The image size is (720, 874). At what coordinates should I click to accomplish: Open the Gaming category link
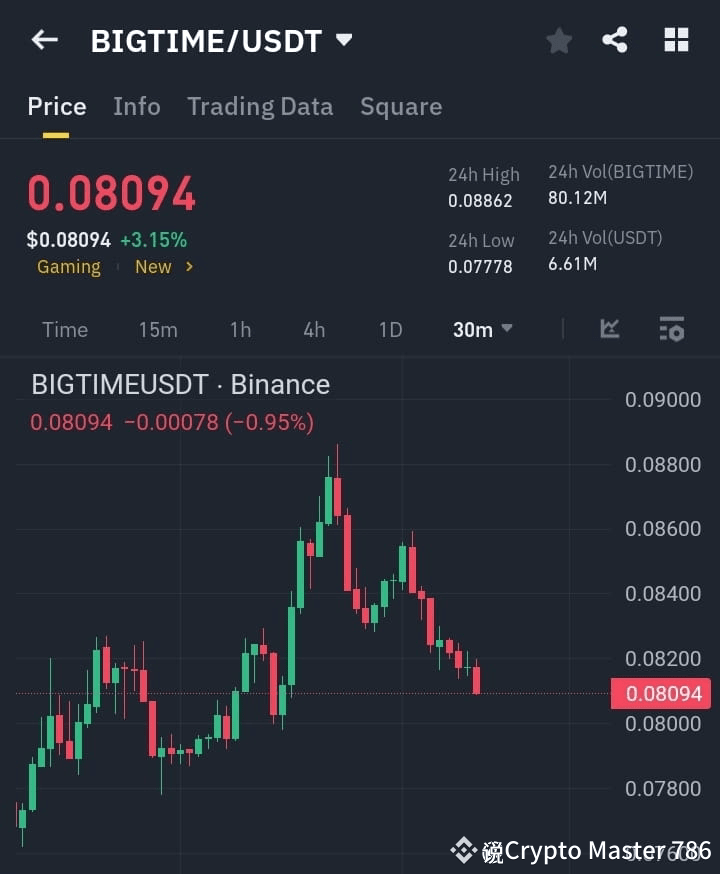[x=68, y=267]
